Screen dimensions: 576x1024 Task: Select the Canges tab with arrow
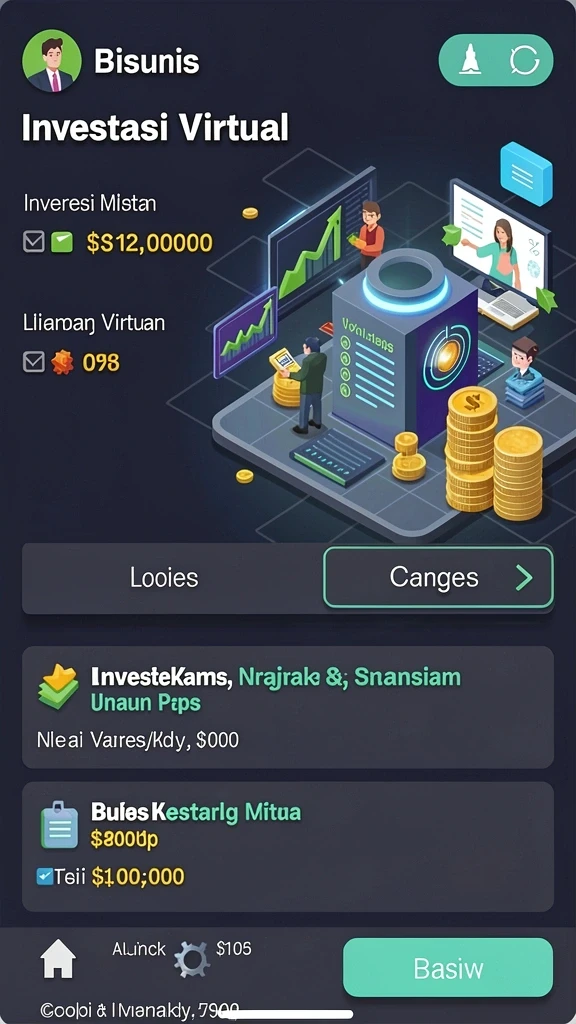(438, 577)
